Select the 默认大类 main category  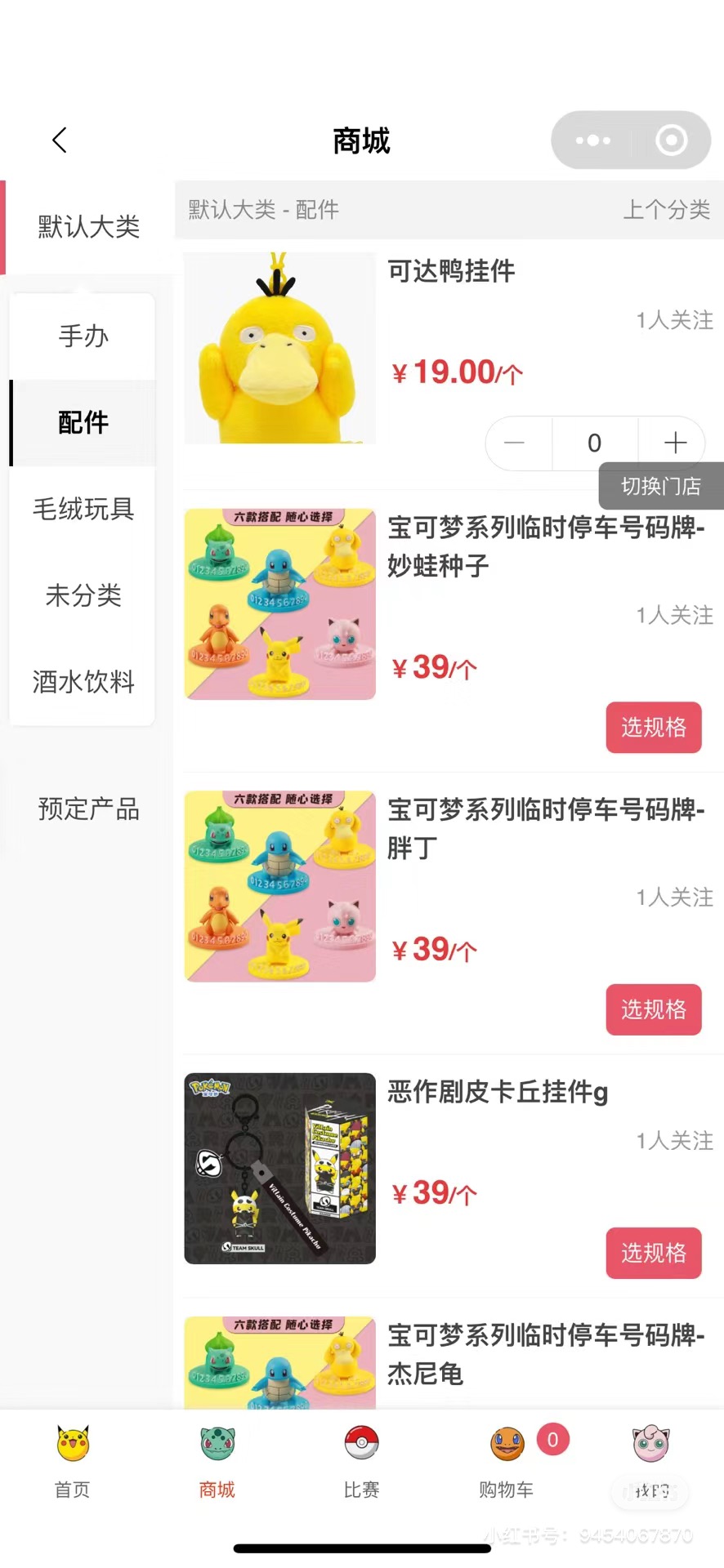89,227
